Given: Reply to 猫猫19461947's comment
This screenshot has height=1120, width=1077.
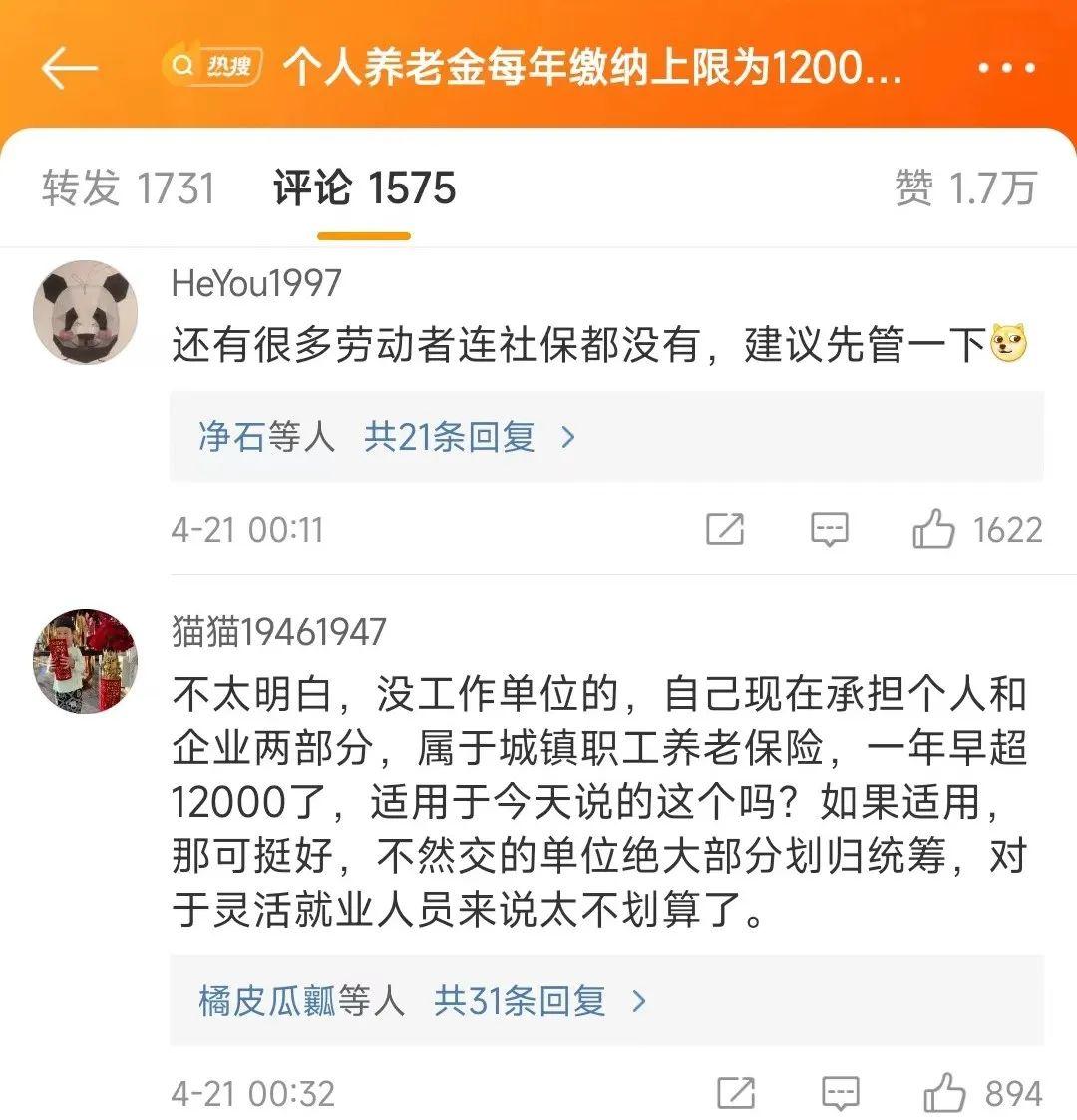Looking at the screenshot, I should click(x=841, y=1094).
